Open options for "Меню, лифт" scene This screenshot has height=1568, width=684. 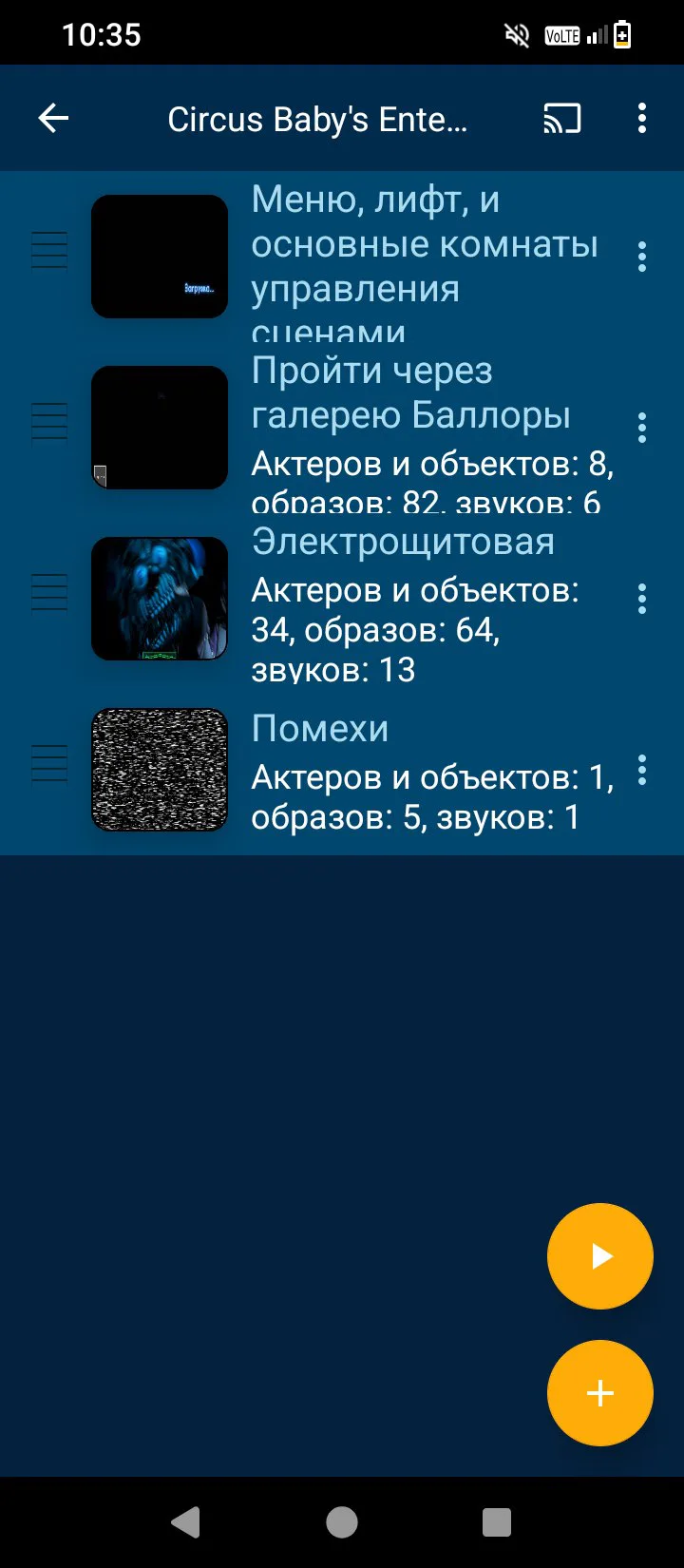642,257
